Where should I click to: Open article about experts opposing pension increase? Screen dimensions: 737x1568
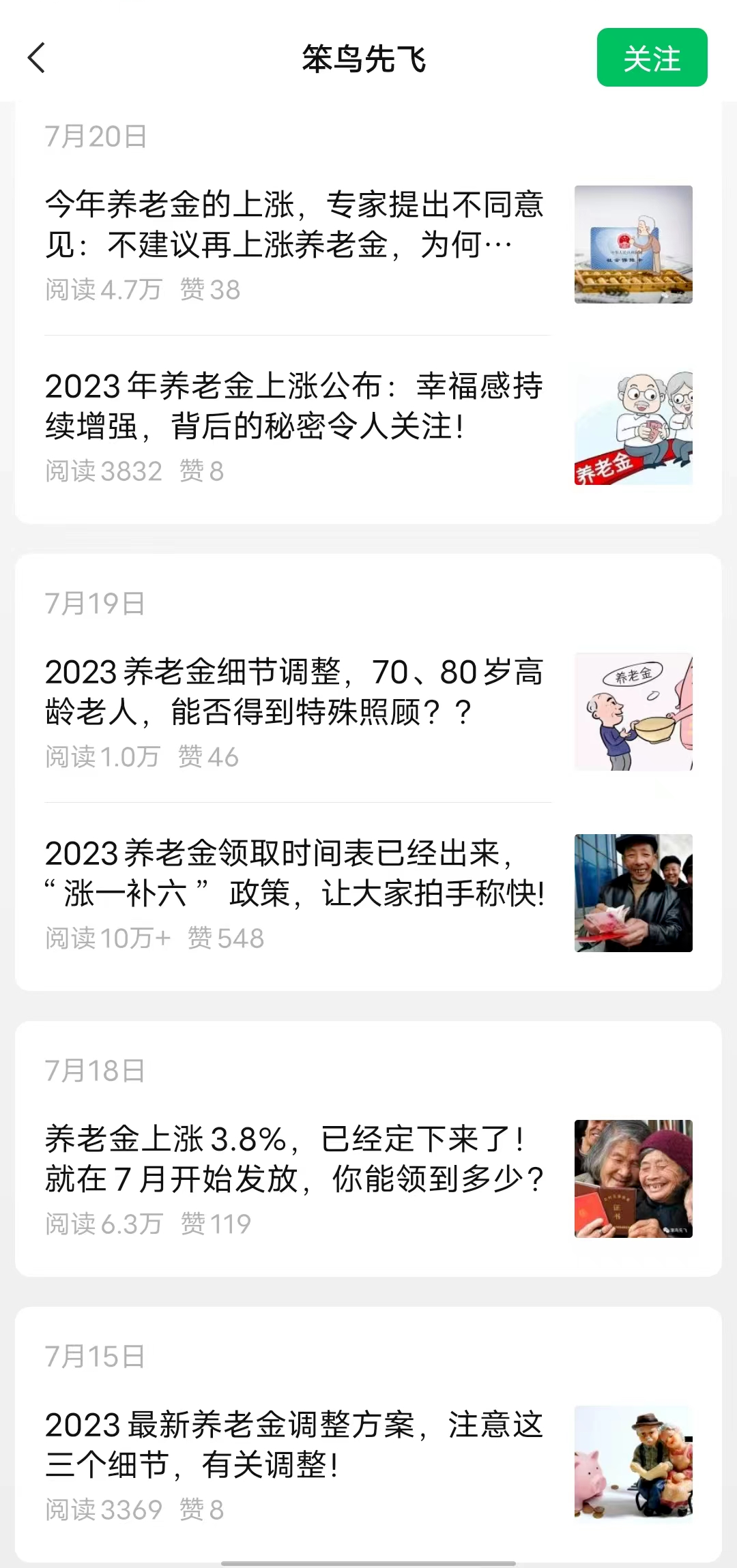point(293,225)
